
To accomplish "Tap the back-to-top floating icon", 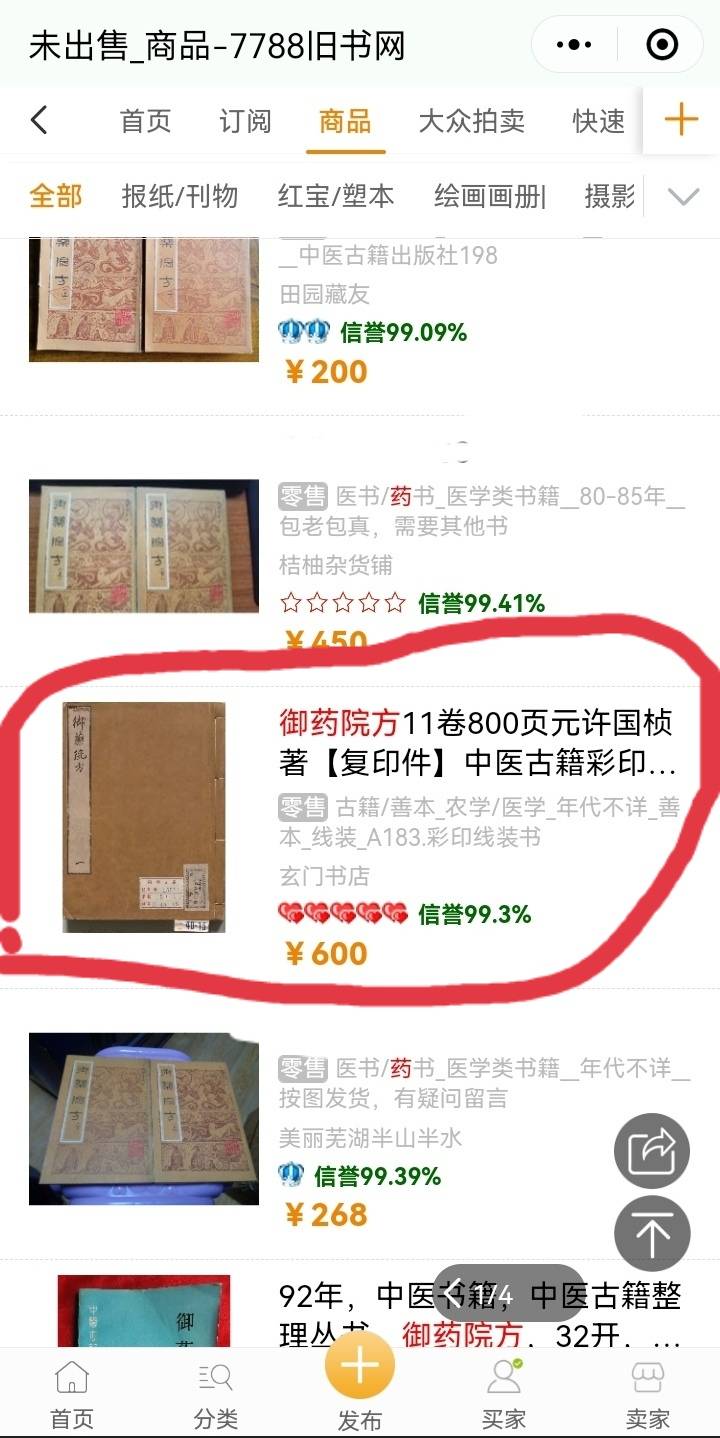I will 651,1234.
